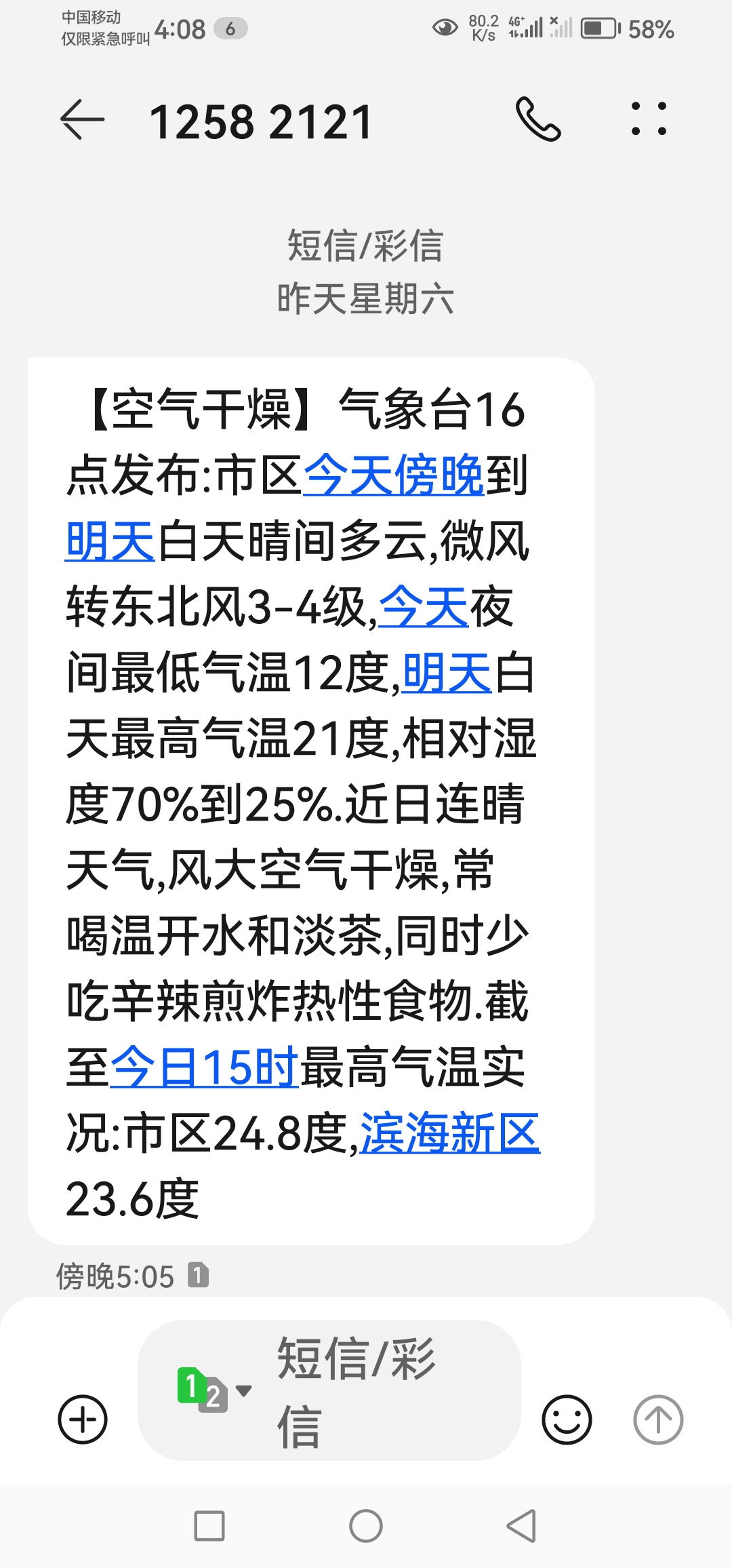Viewport: 732px width, 1568px height.
Task: Open the emoji picker
Action: click(x=567, y=1419)
